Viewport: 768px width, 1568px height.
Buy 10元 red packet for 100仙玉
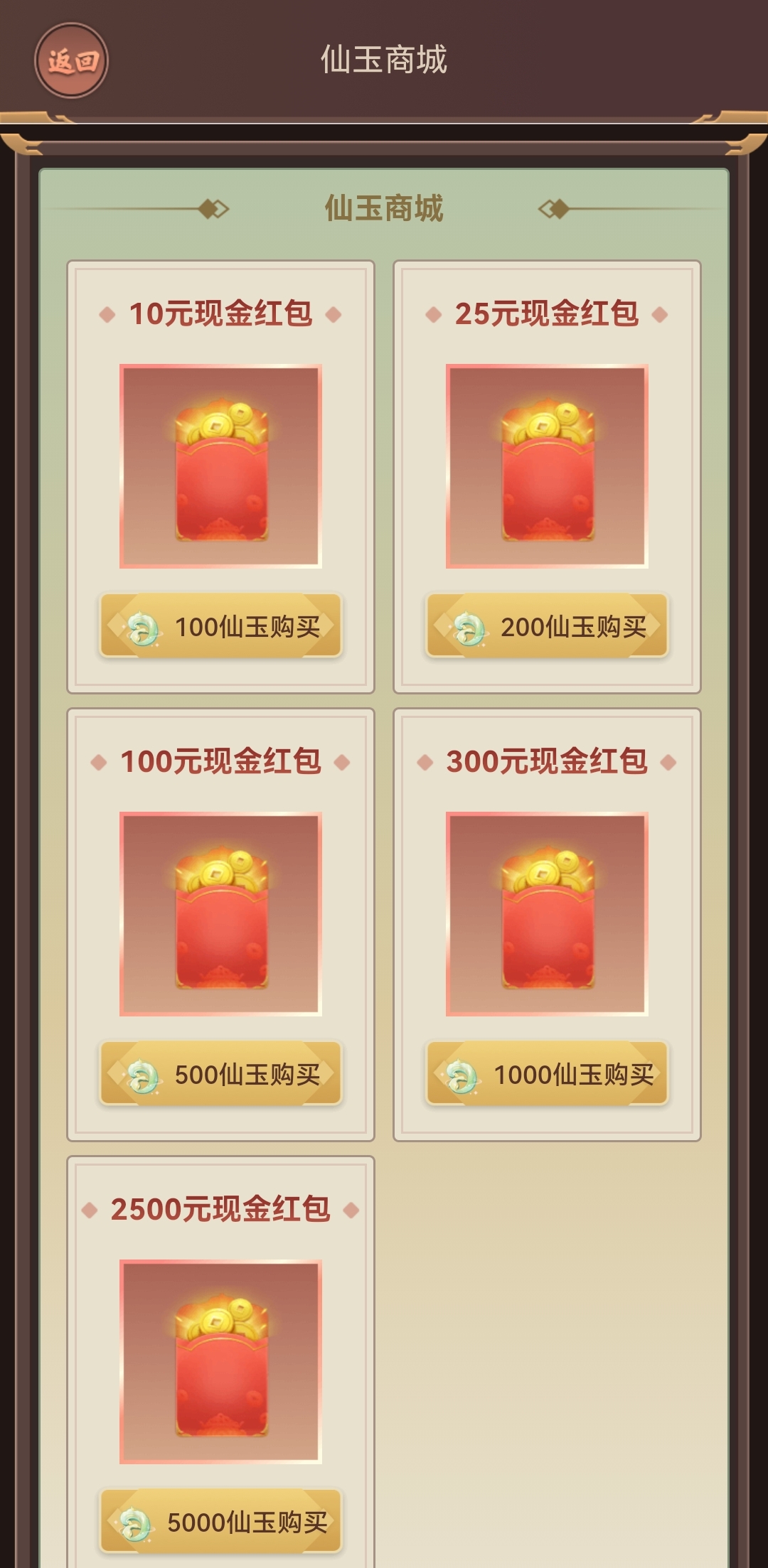pyautogui.click(x=220, y=626)
